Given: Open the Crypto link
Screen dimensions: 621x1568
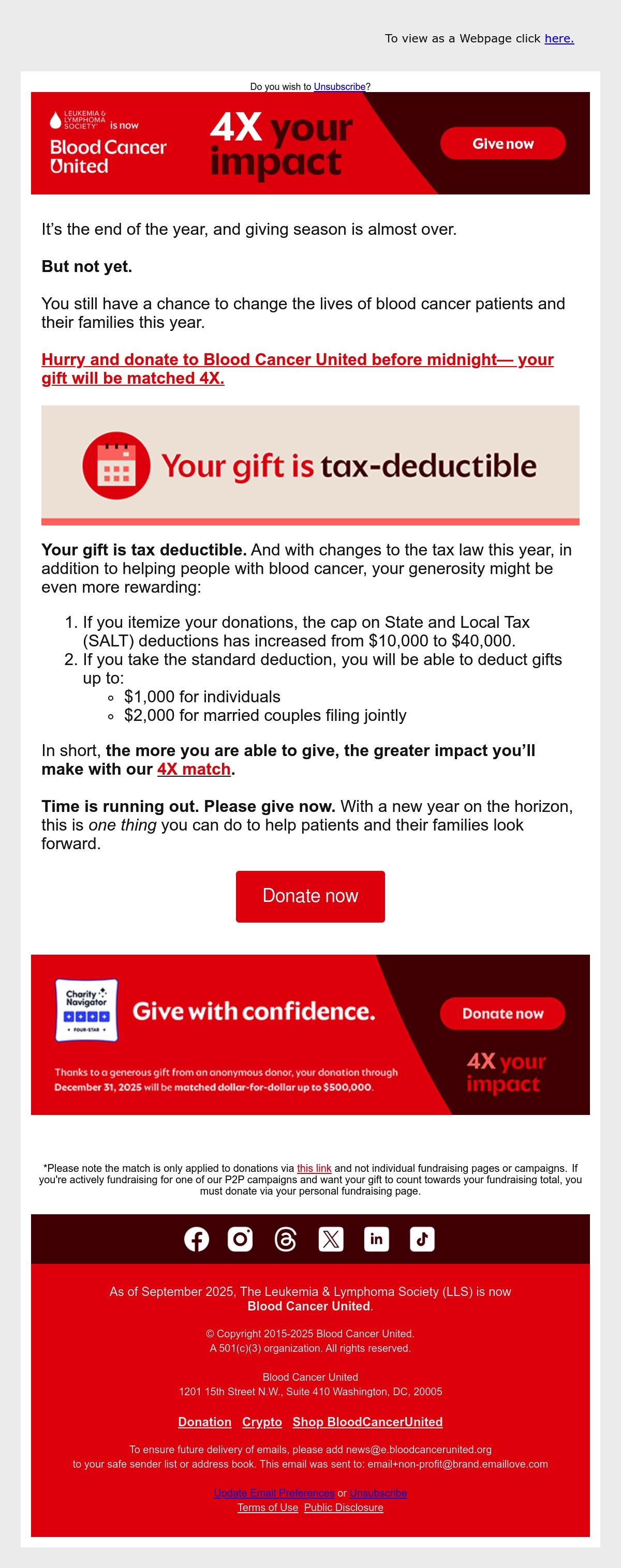Looking at the screenshot, I should pos(262,1422).
